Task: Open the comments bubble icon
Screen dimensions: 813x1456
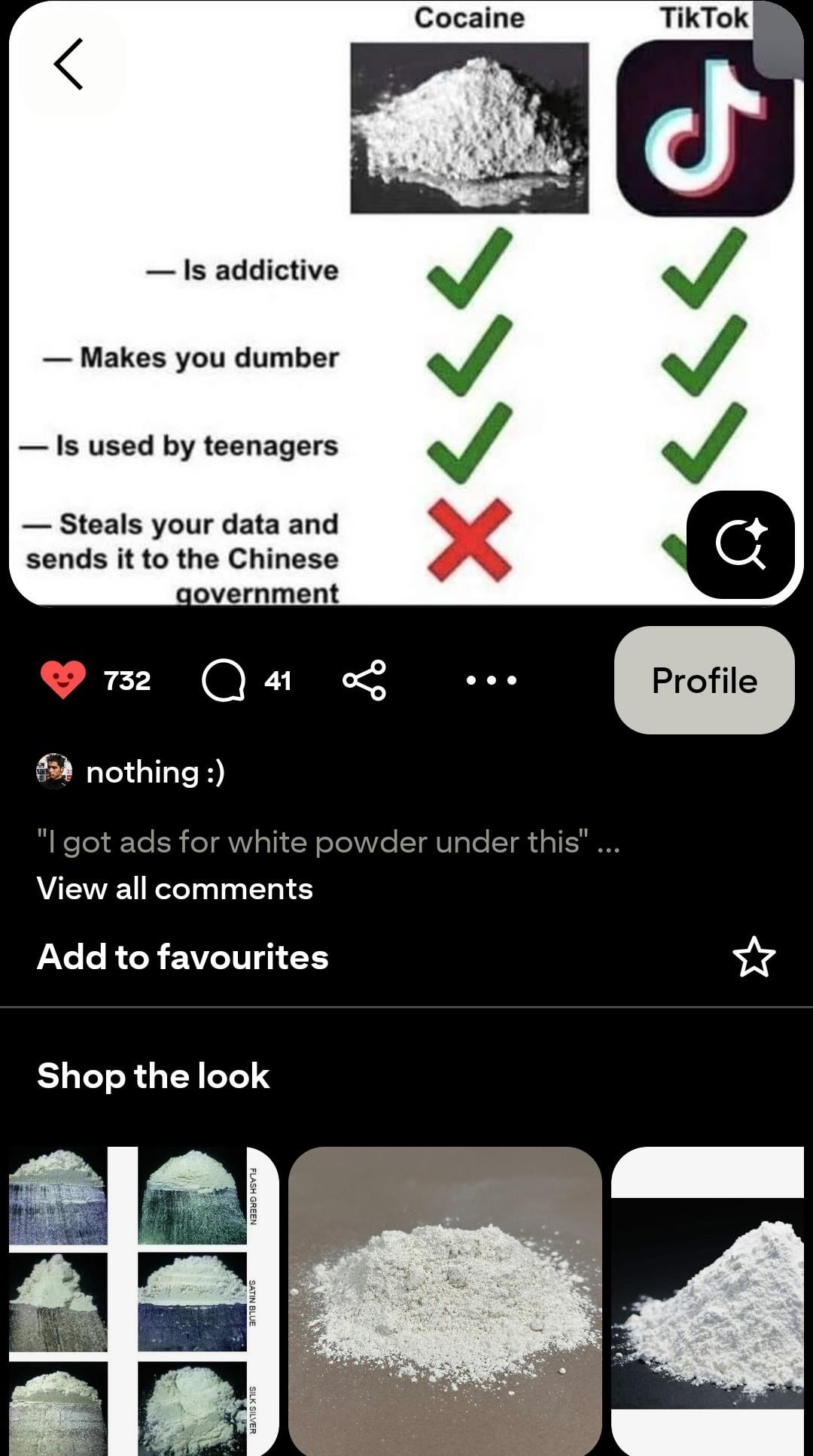Action: [x=224, y=680]
